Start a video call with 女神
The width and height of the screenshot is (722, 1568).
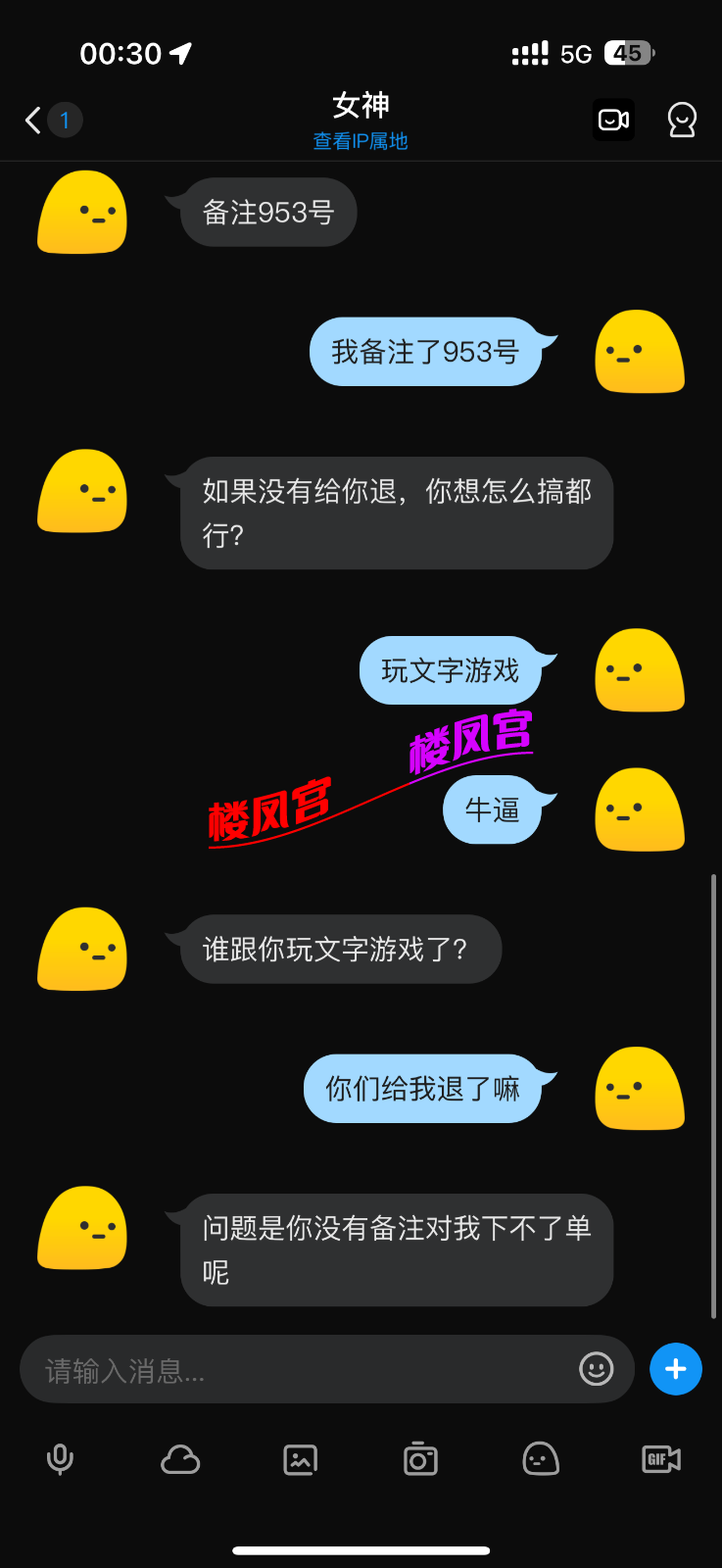tap(613, 121)
